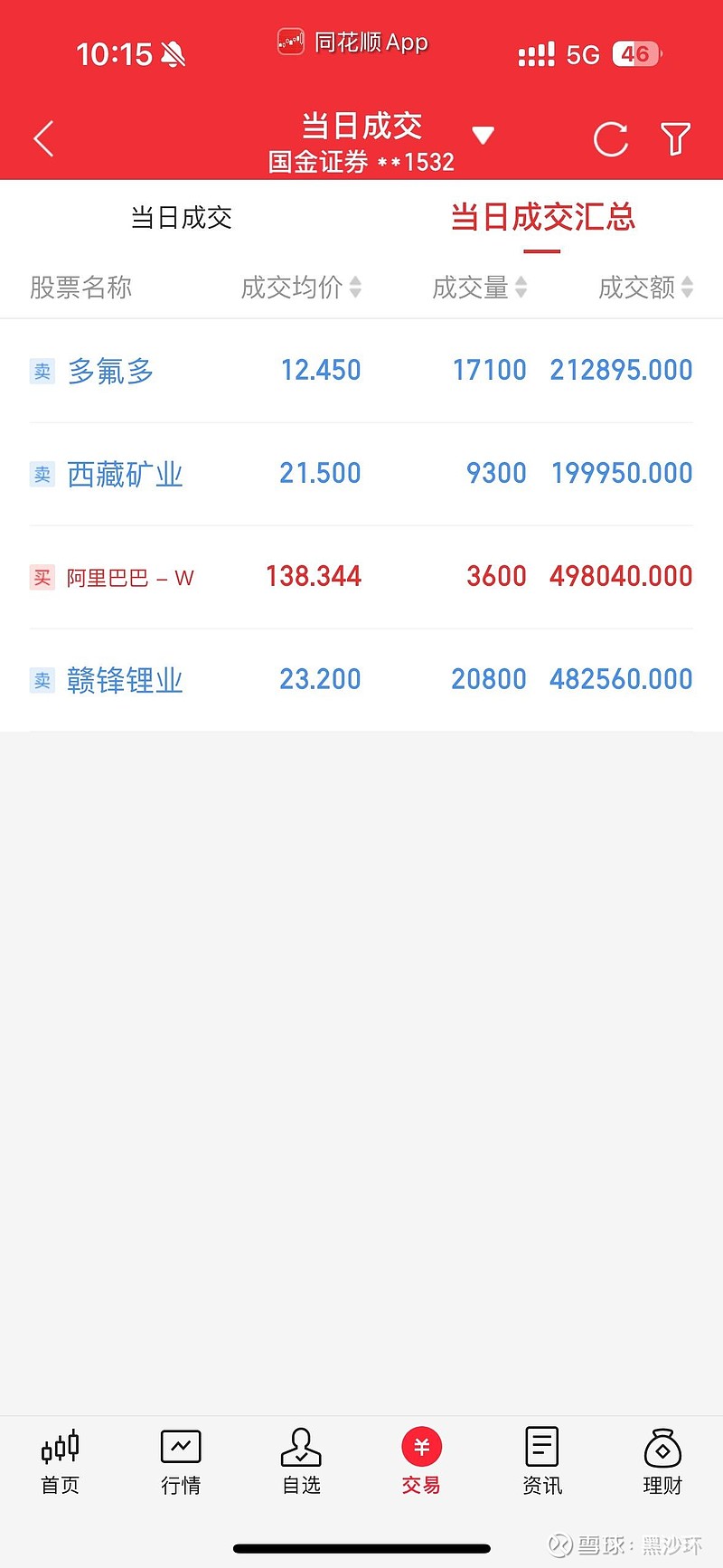Screen dimensions: 723x1568
Task: Switch to the 行情 tab
Action: tap(181, 1461)
